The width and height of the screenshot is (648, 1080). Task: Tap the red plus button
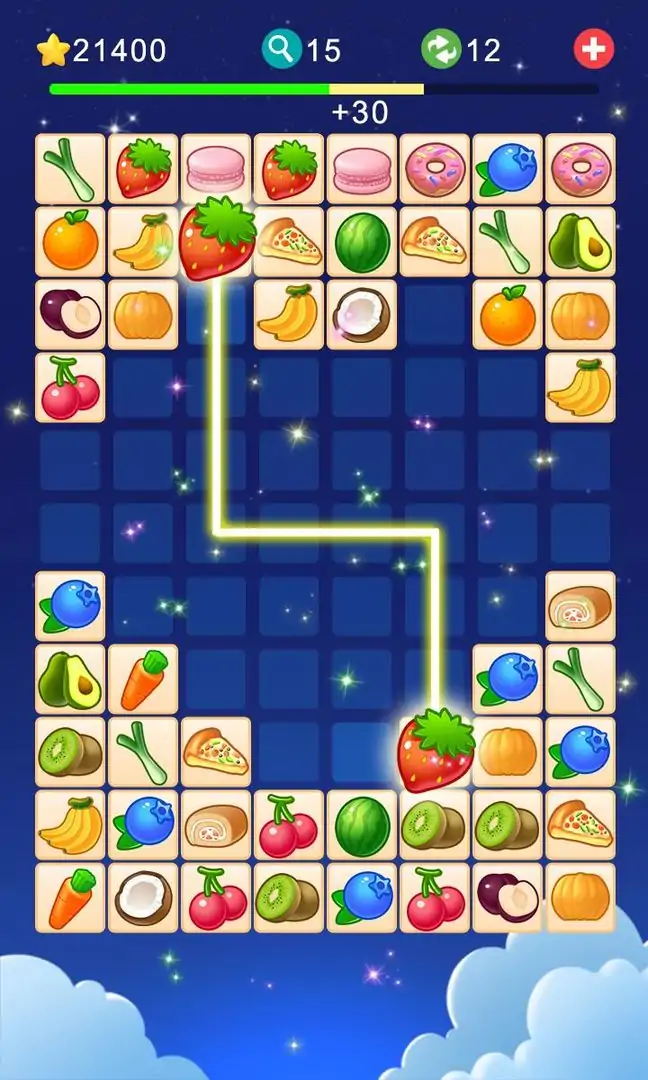(x=593, y=49)
